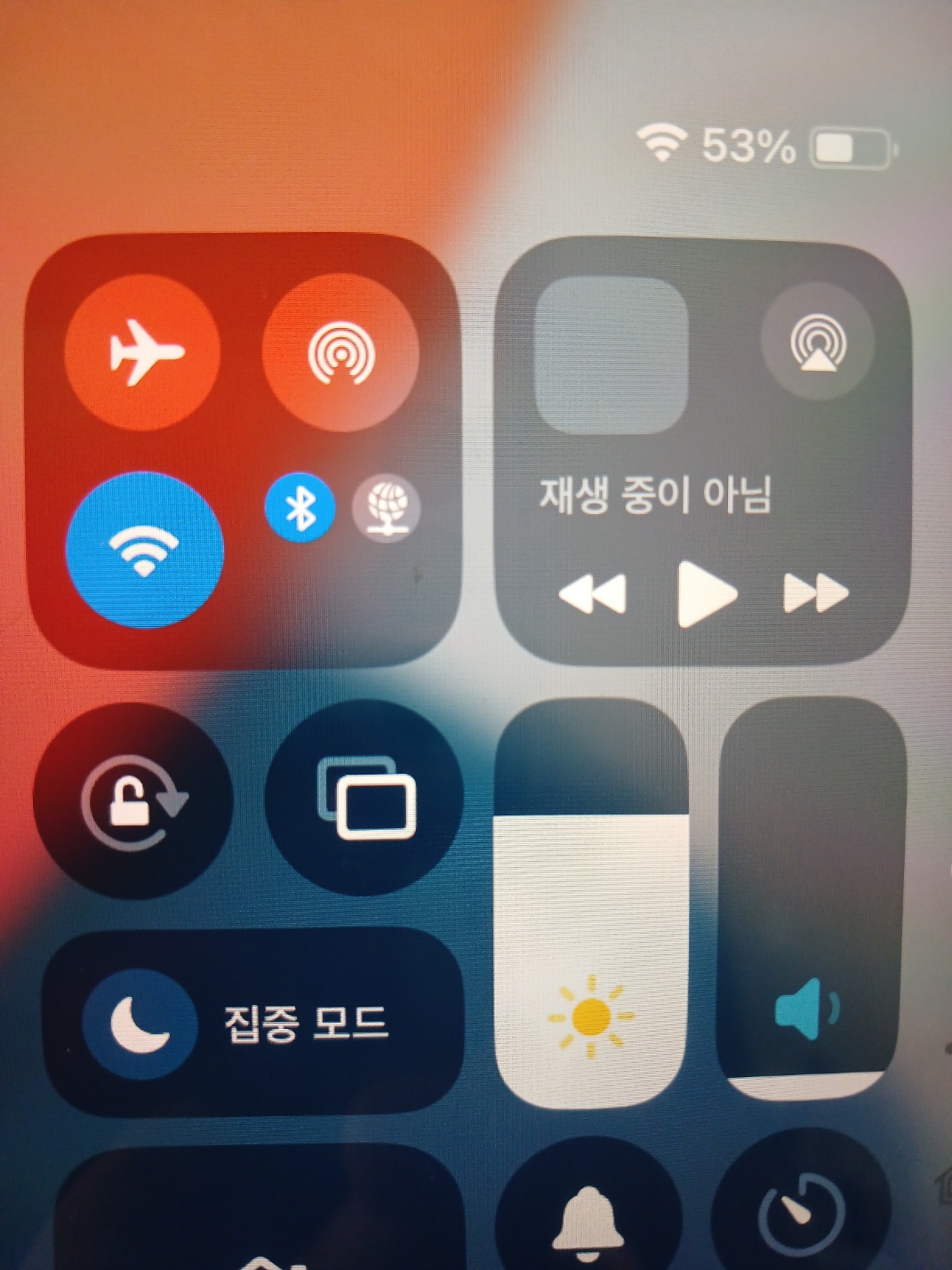Enable 집중 모드 focus mode

tap(253, 1023)
